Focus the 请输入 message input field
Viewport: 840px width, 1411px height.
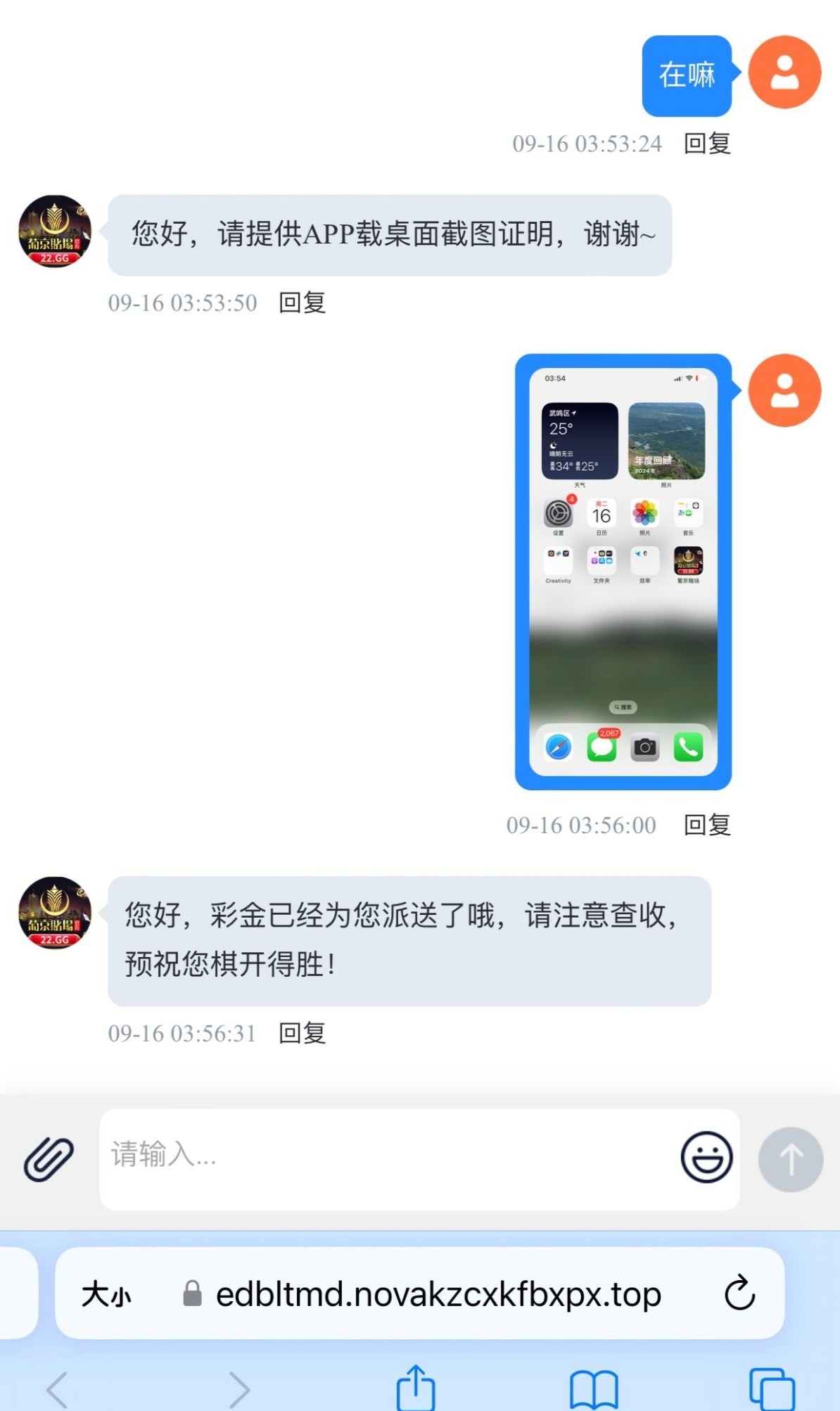coord(387,1158)
